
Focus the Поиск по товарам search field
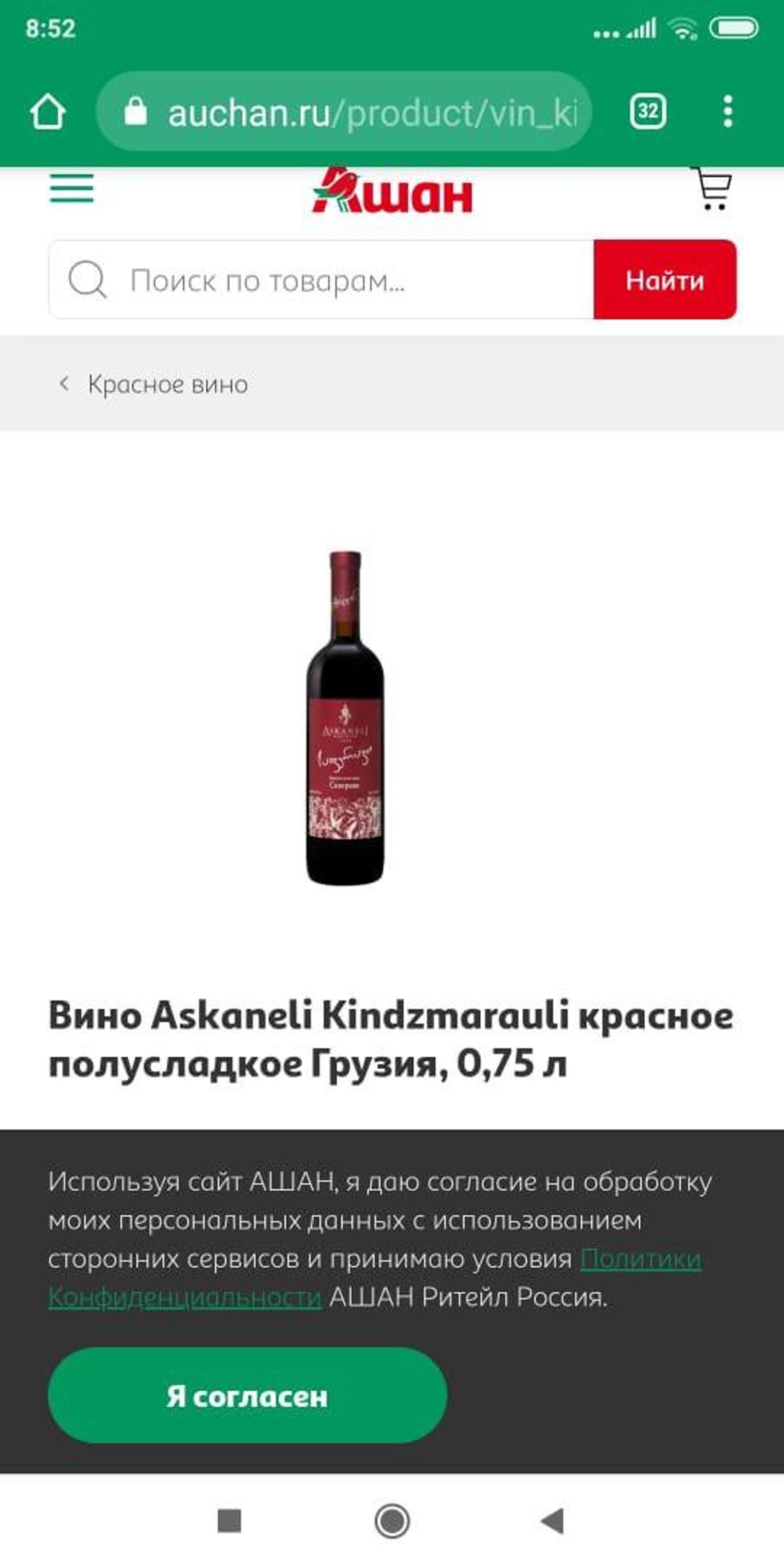pyautogui.click(x=341, y=280)
